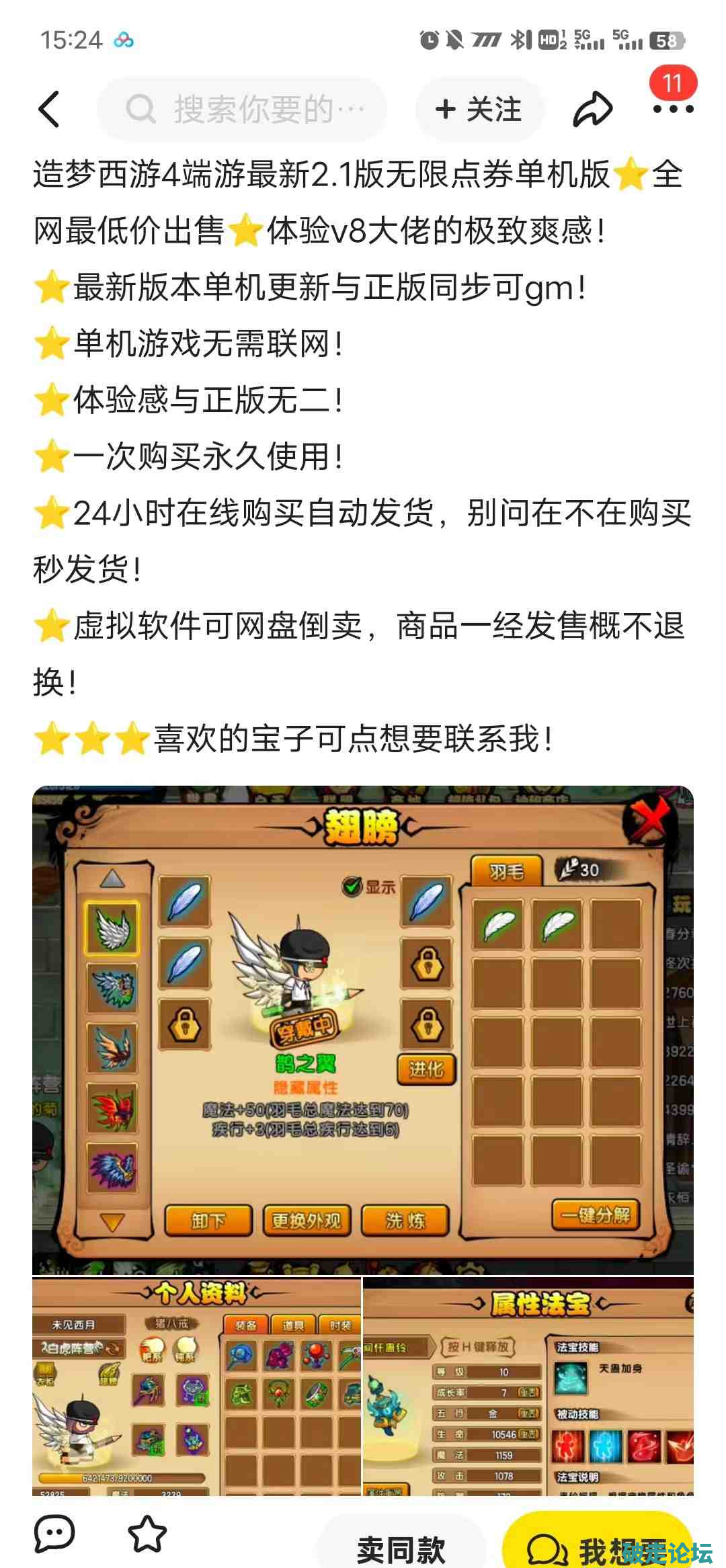Tap 卖同款 to sell a similar item
Image resolution: width=726 pixels, height=1568 pixels.
[x=401, y=1547]
